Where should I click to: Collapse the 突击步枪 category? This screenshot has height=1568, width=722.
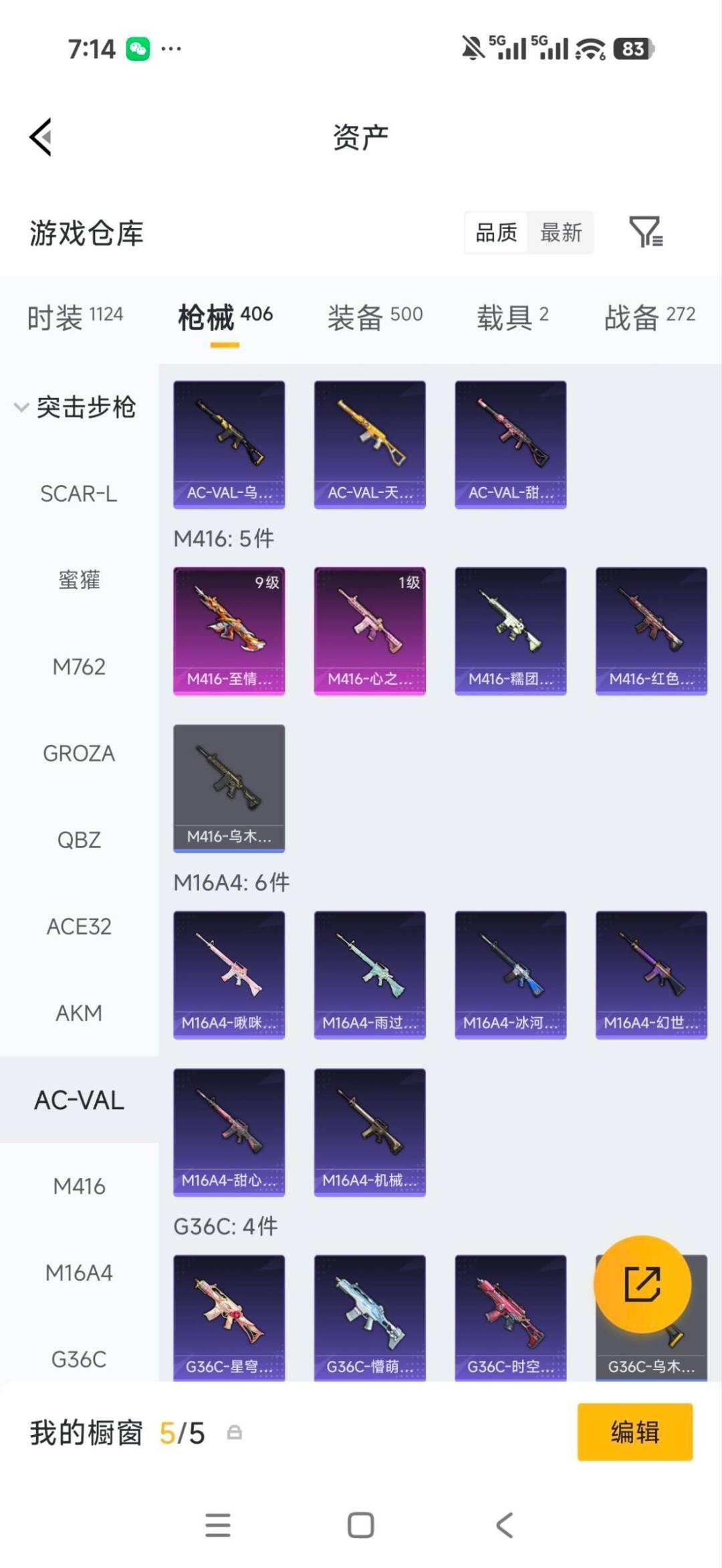point(76,407)
